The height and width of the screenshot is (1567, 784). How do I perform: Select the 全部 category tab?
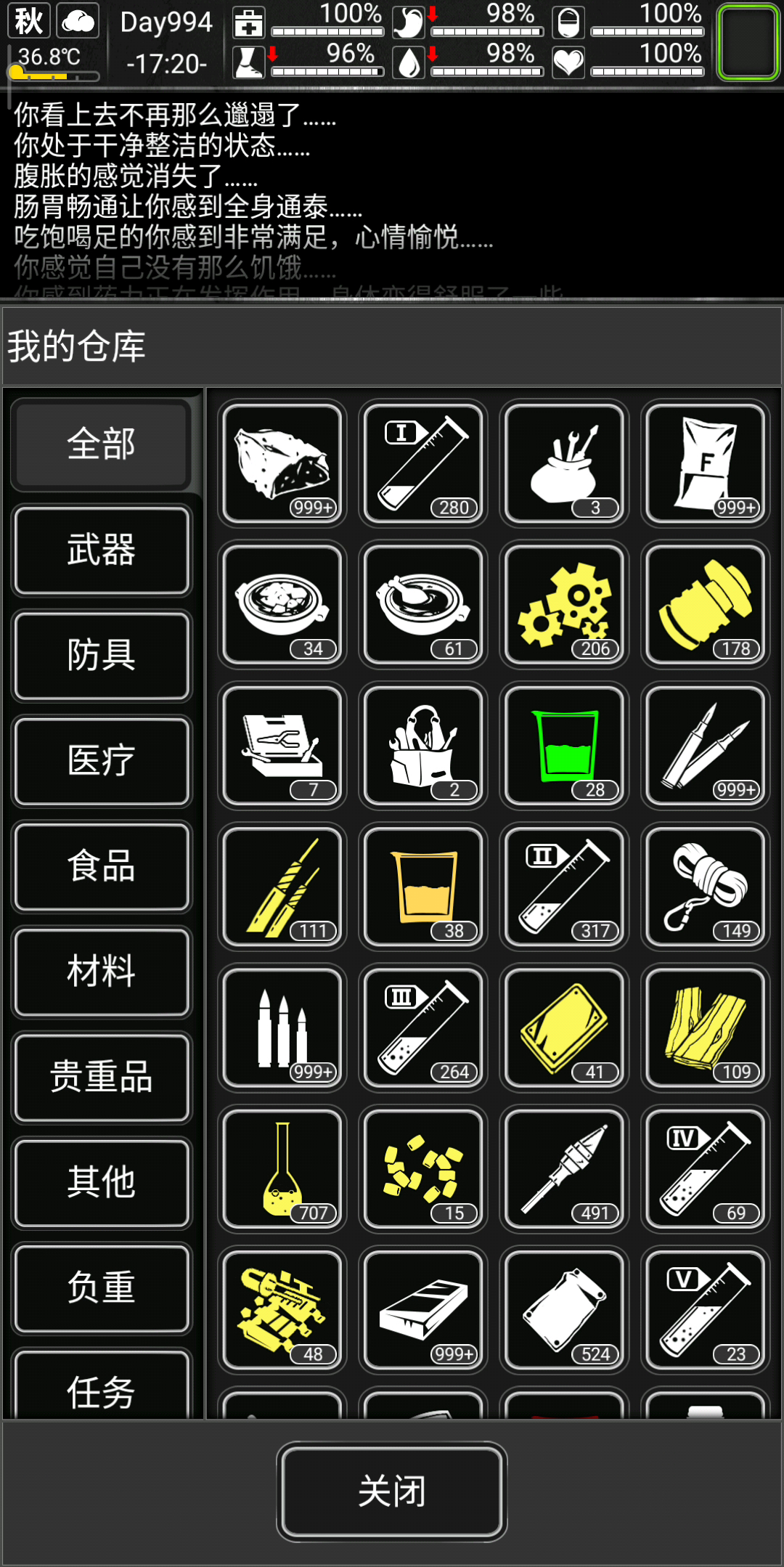point(102,444)
